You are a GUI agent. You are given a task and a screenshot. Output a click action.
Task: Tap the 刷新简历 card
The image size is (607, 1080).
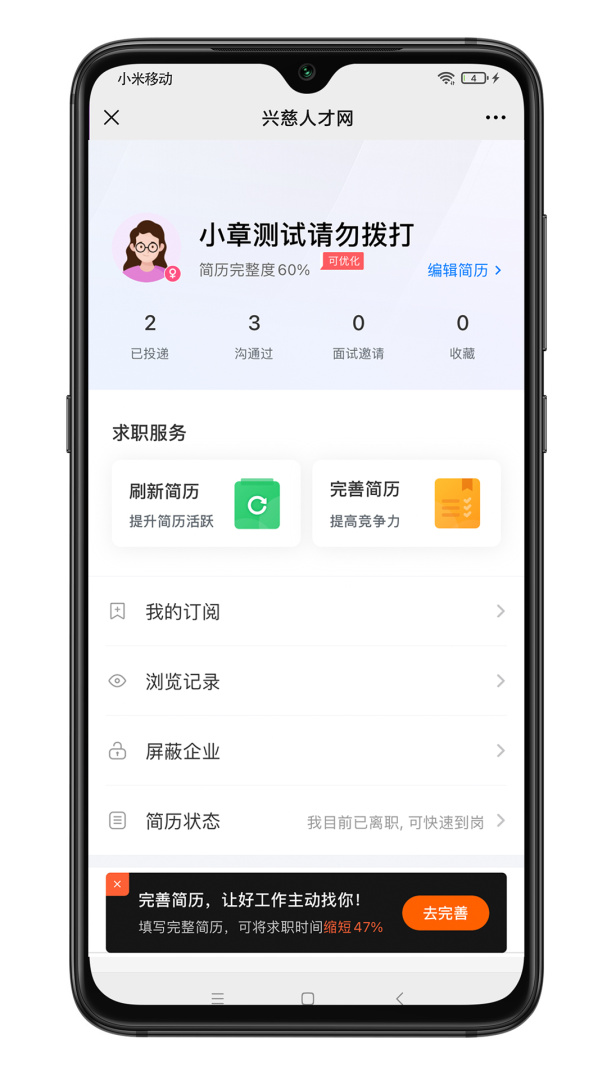coord(206,504)
